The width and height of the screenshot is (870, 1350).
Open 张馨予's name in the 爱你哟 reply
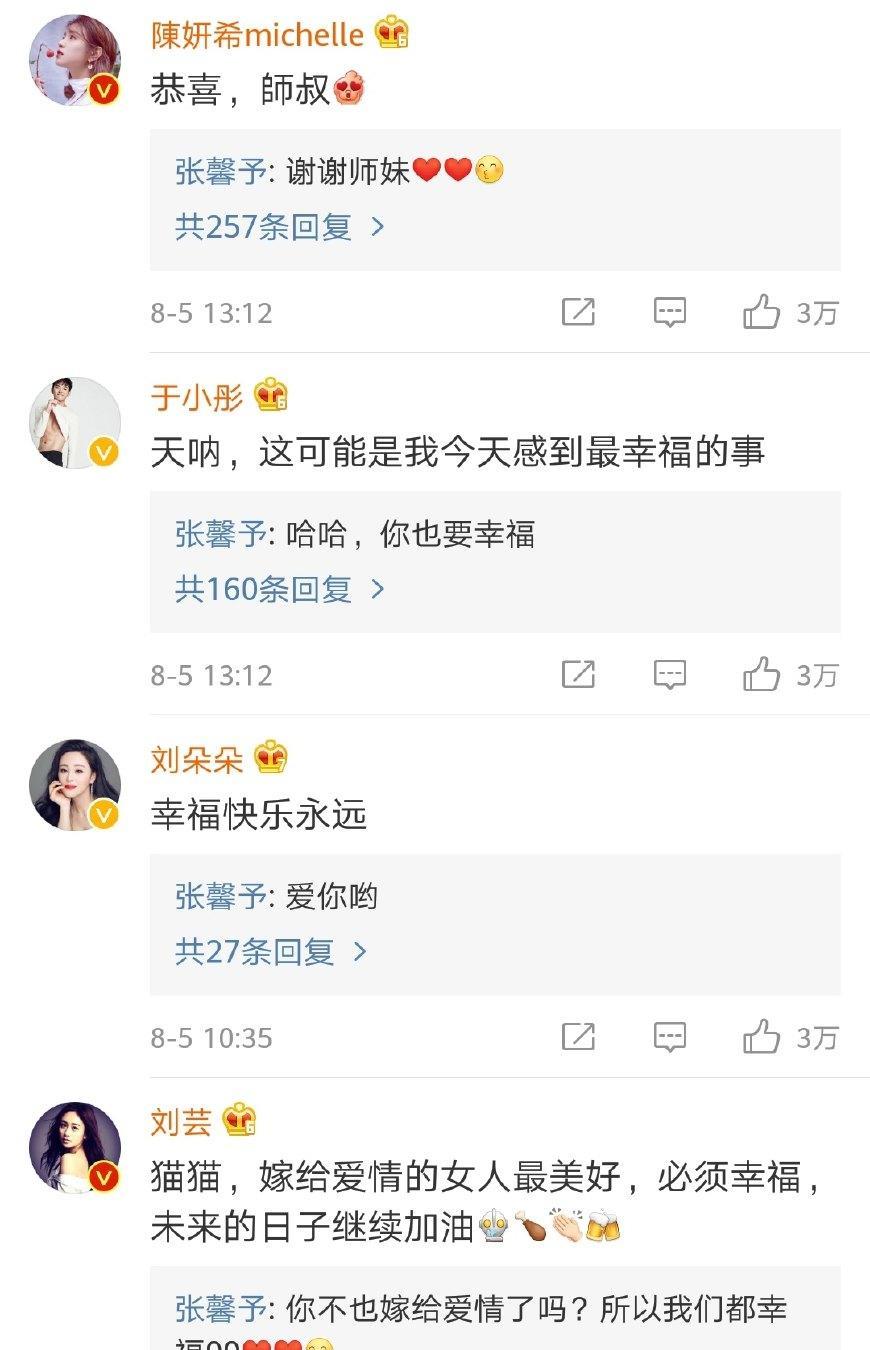point(221,896)
